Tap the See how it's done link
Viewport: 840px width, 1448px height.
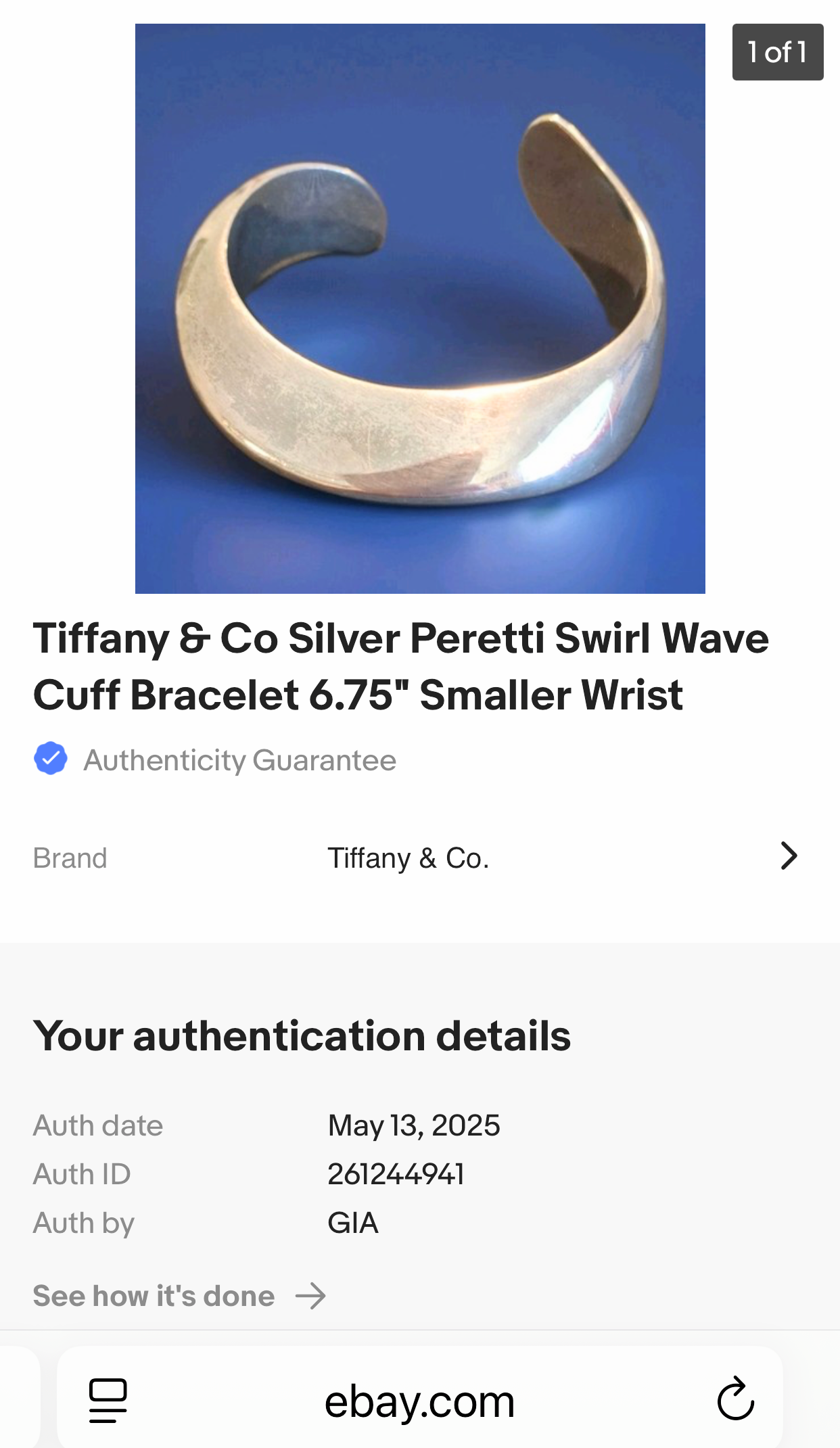coord(179,1296)
